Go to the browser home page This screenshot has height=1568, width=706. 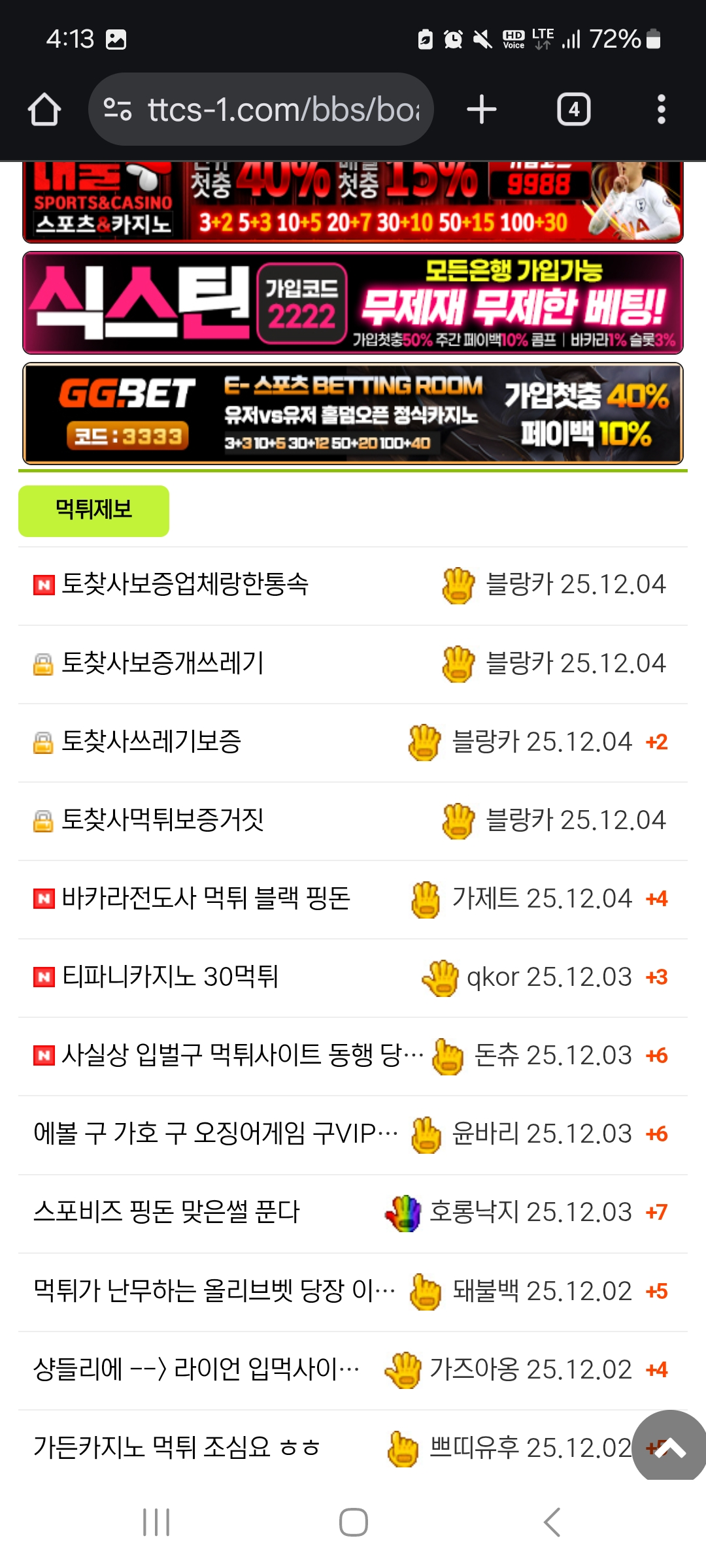pyautogui.click(x=44, y=109)
